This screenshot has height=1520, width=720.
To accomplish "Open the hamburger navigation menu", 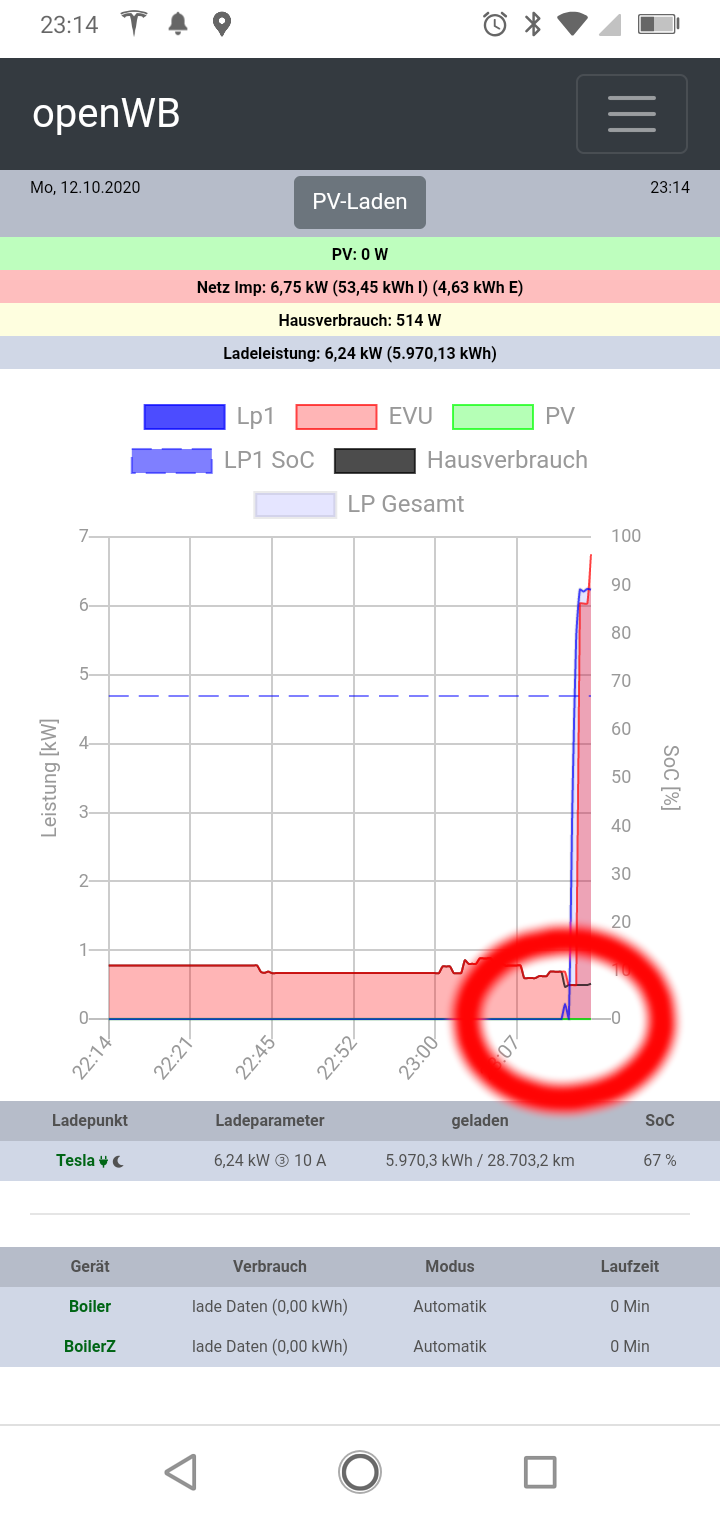I will tap(631, 114).
